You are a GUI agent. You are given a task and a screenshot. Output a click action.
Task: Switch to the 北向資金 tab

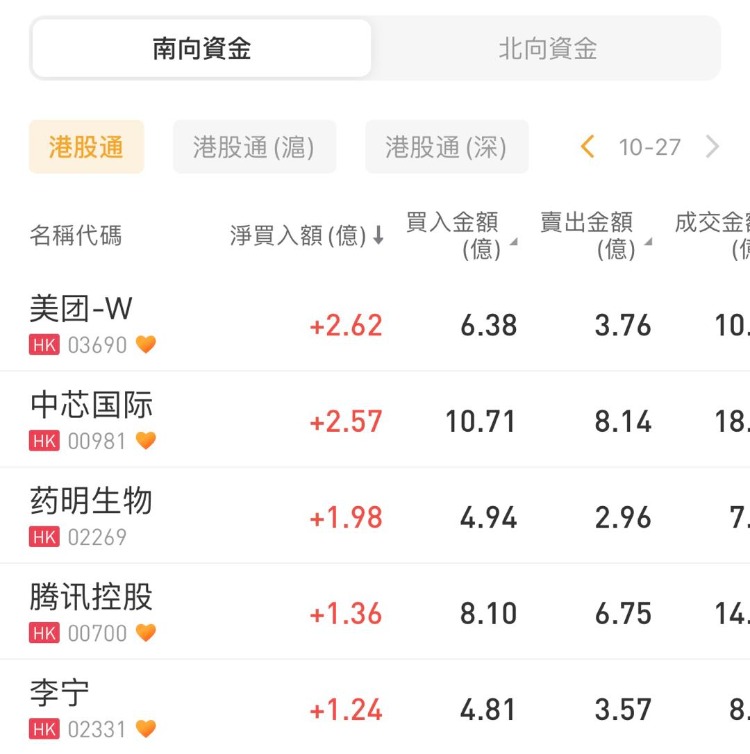pyautogui.click(x=547, y=49)
